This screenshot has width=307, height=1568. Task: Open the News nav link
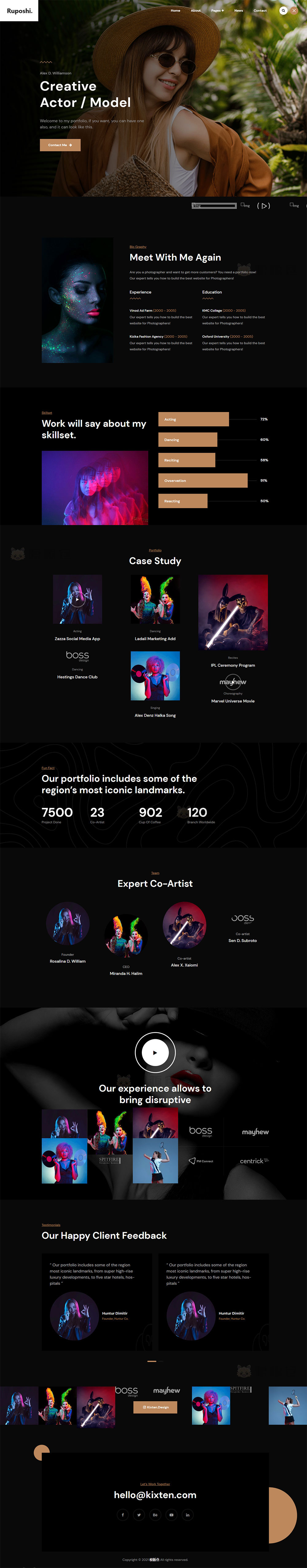click(238, 10)
